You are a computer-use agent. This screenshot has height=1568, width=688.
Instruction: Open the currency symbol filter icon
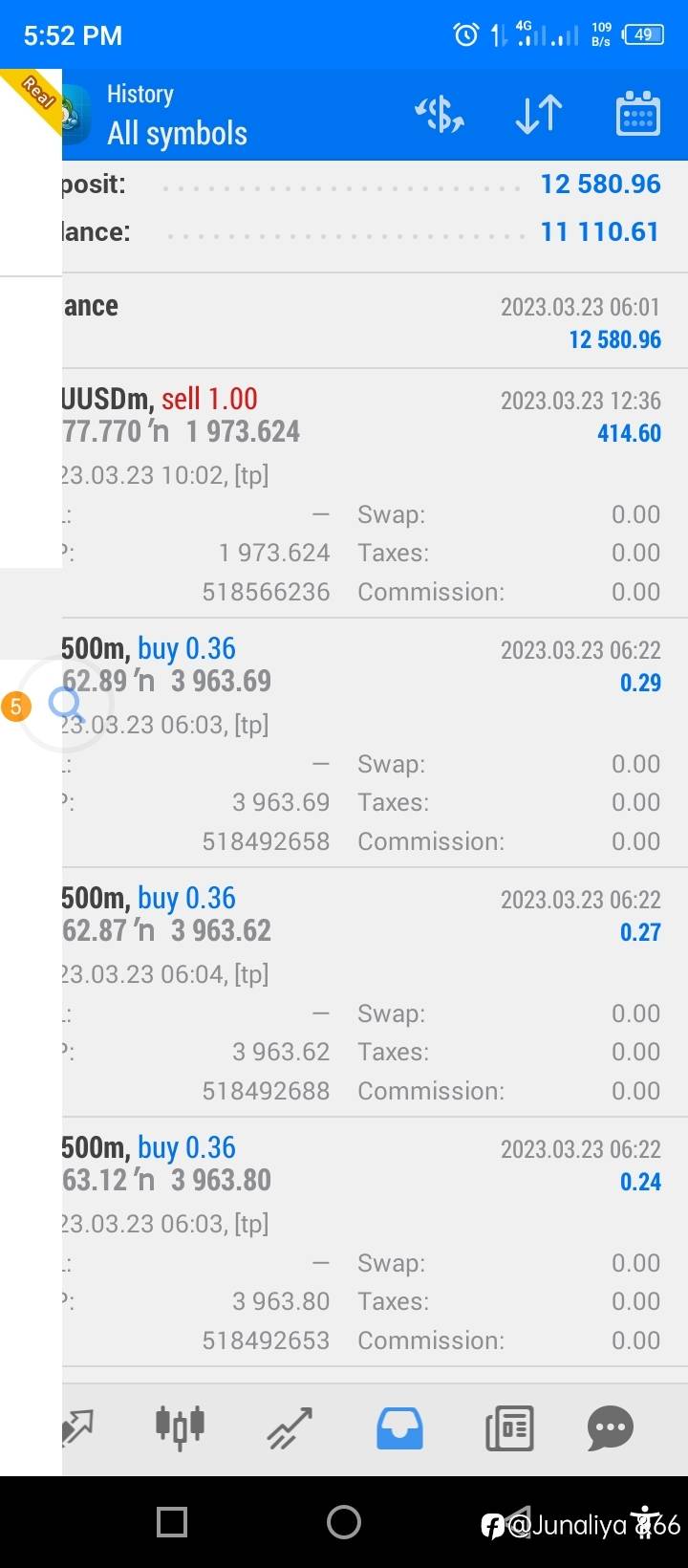[x=440, y=115]
